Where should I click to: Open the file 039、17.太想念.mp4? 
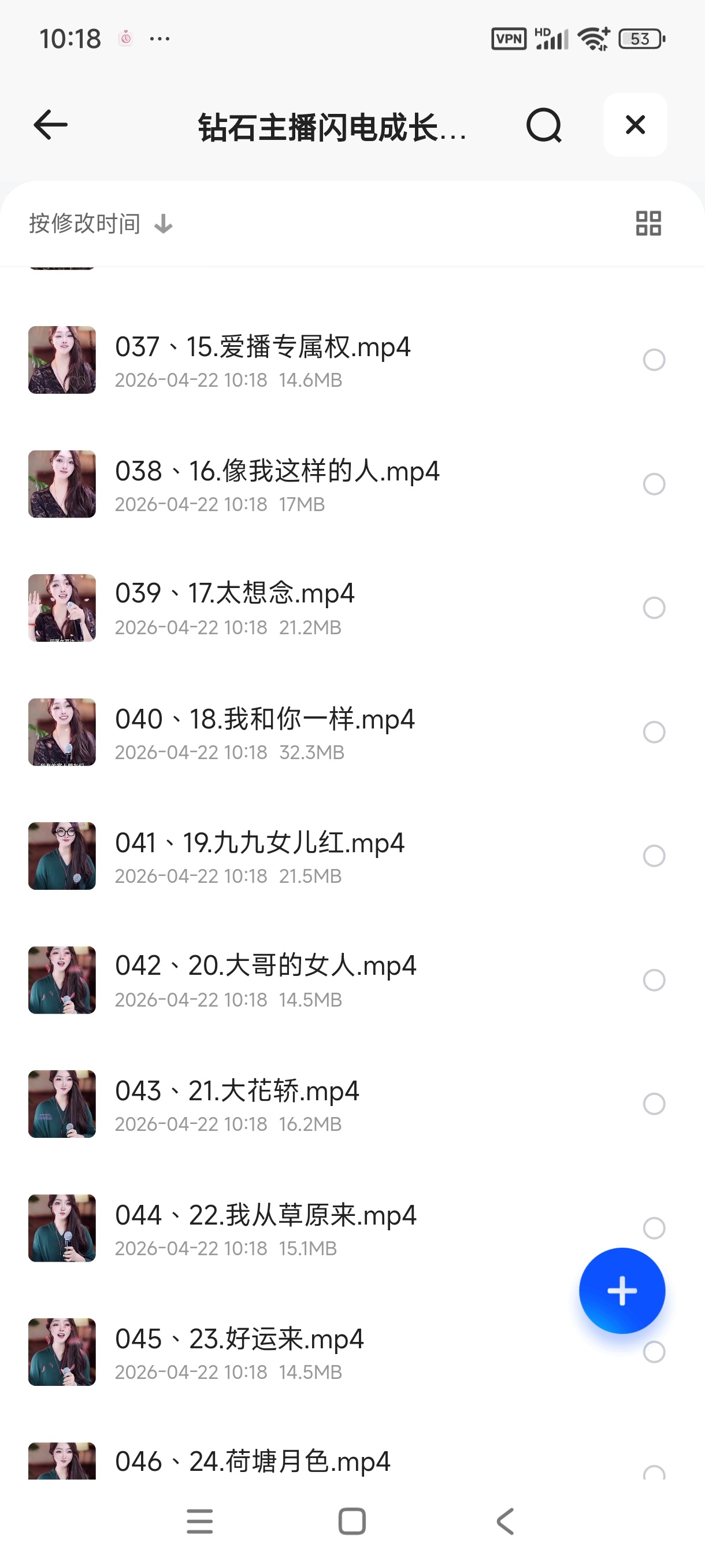click(234, 593)
